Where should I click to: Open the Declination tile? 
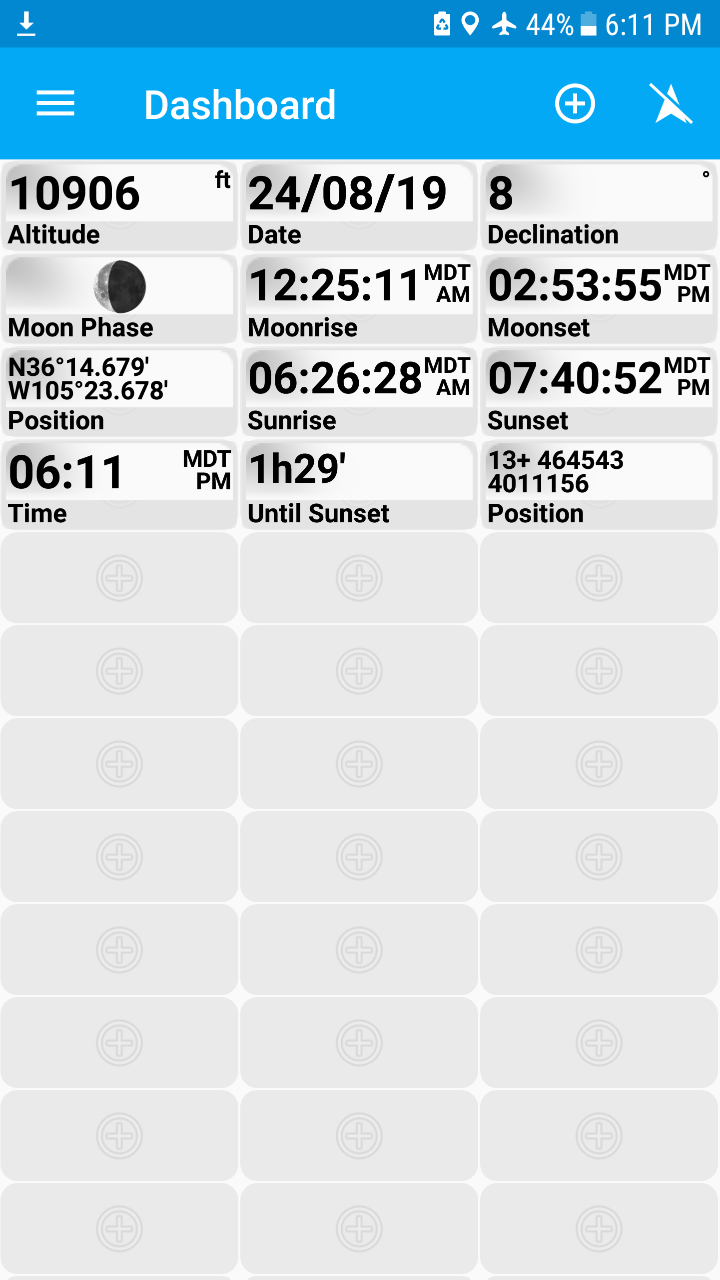point(599,206)
